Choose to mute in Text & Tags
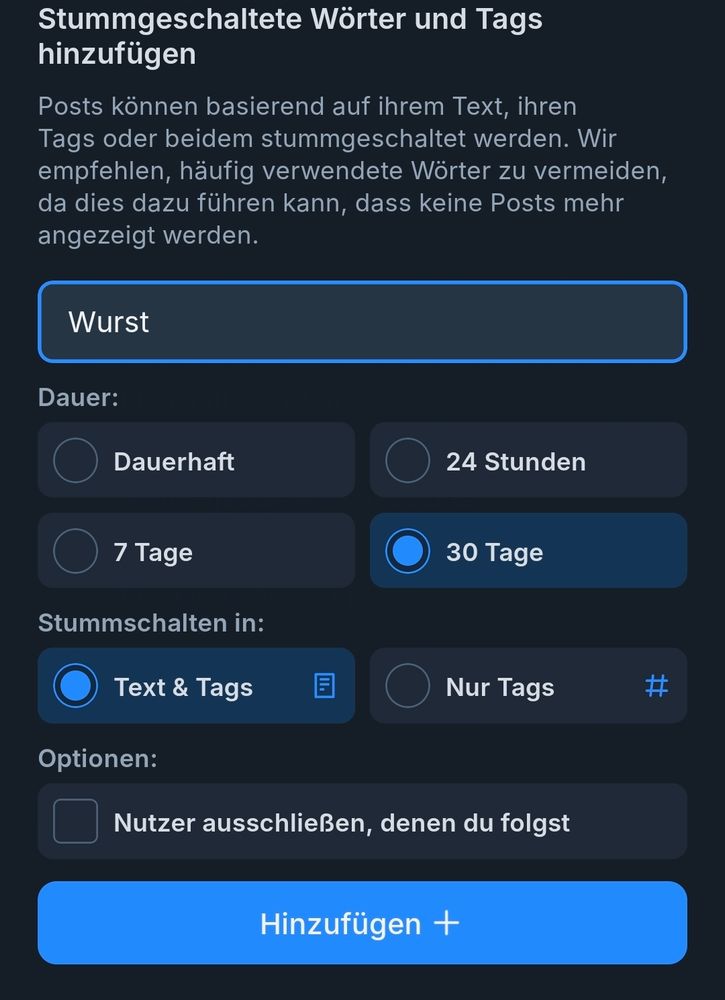The image size is (725, 1000). tap(196, 686)
